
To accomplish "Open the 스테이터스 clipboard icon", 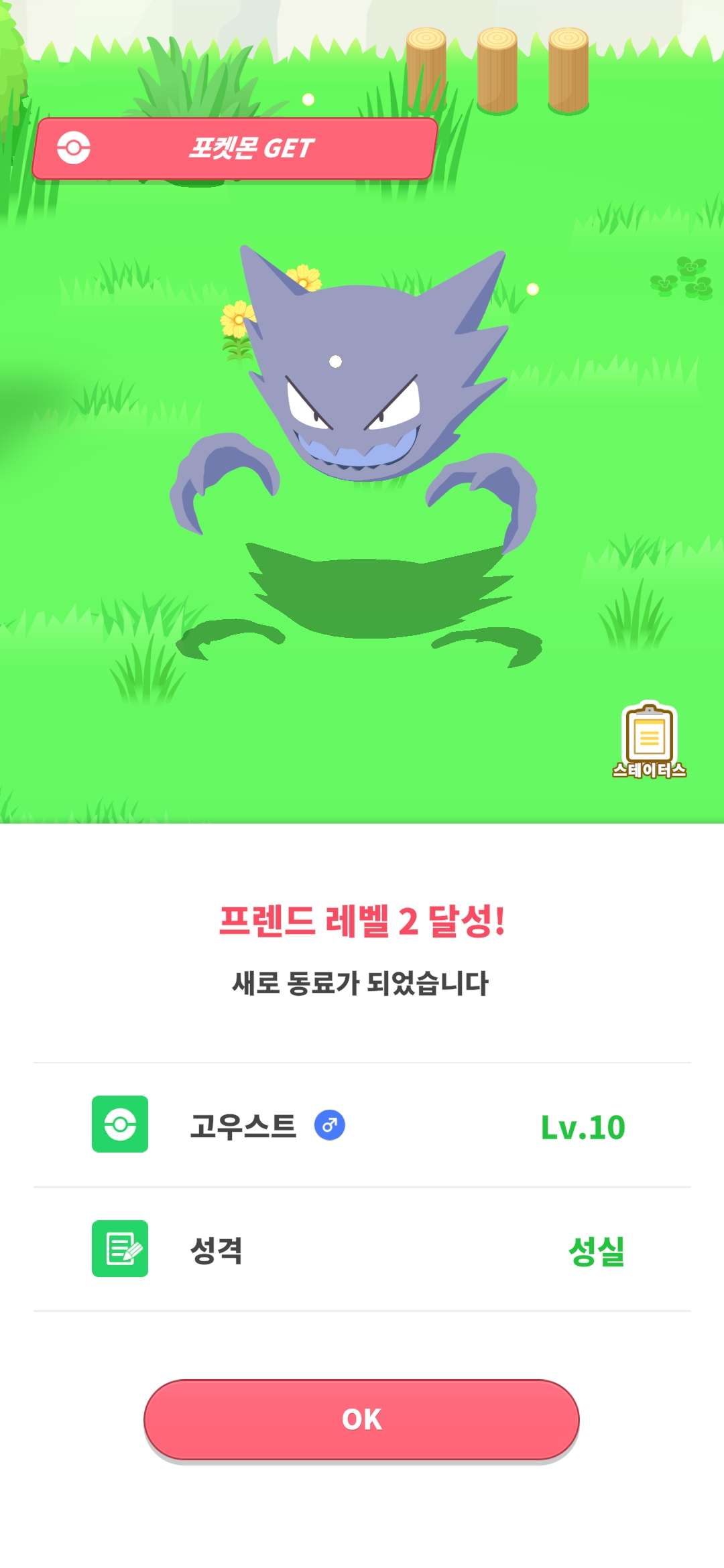I will pyautogui.click(x=649, y=740).
